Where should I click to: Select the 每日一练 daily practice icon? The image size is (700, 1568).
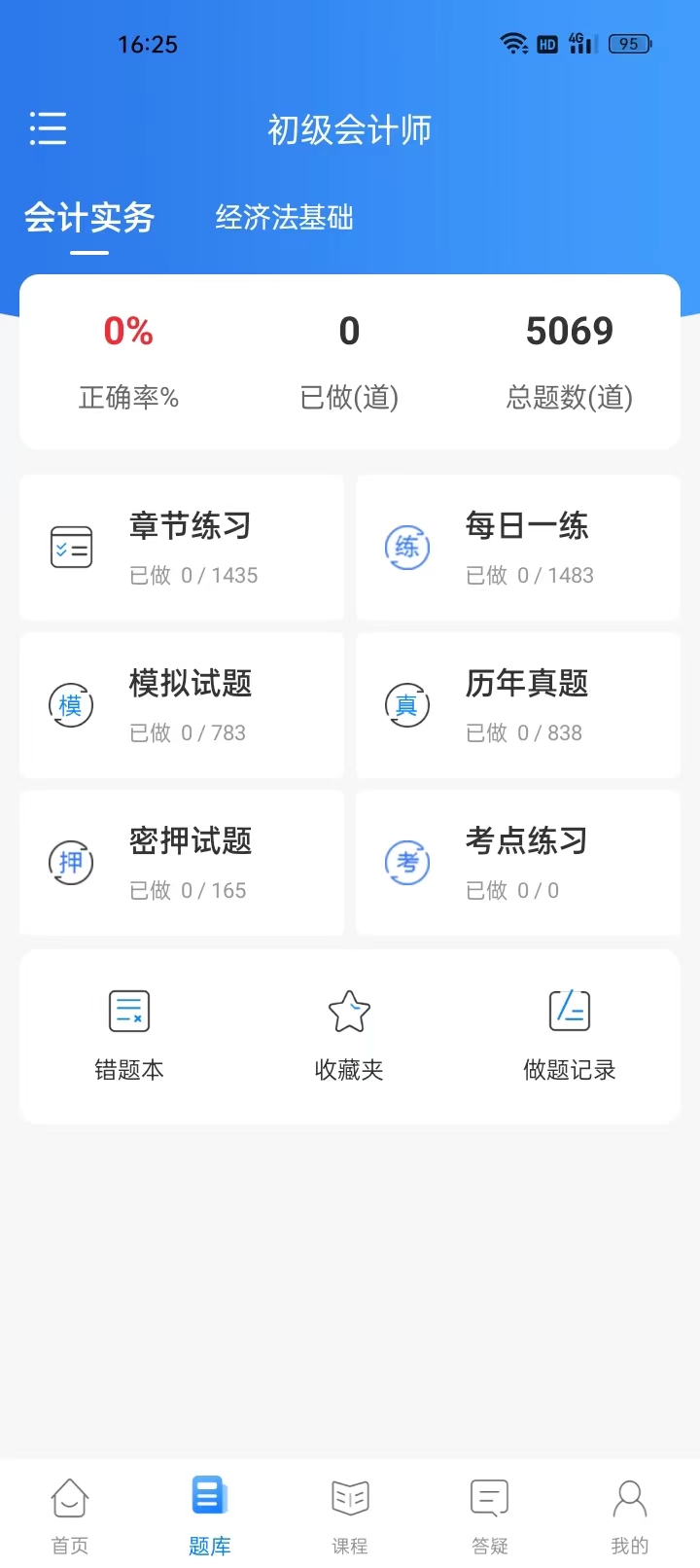(406, 547)
